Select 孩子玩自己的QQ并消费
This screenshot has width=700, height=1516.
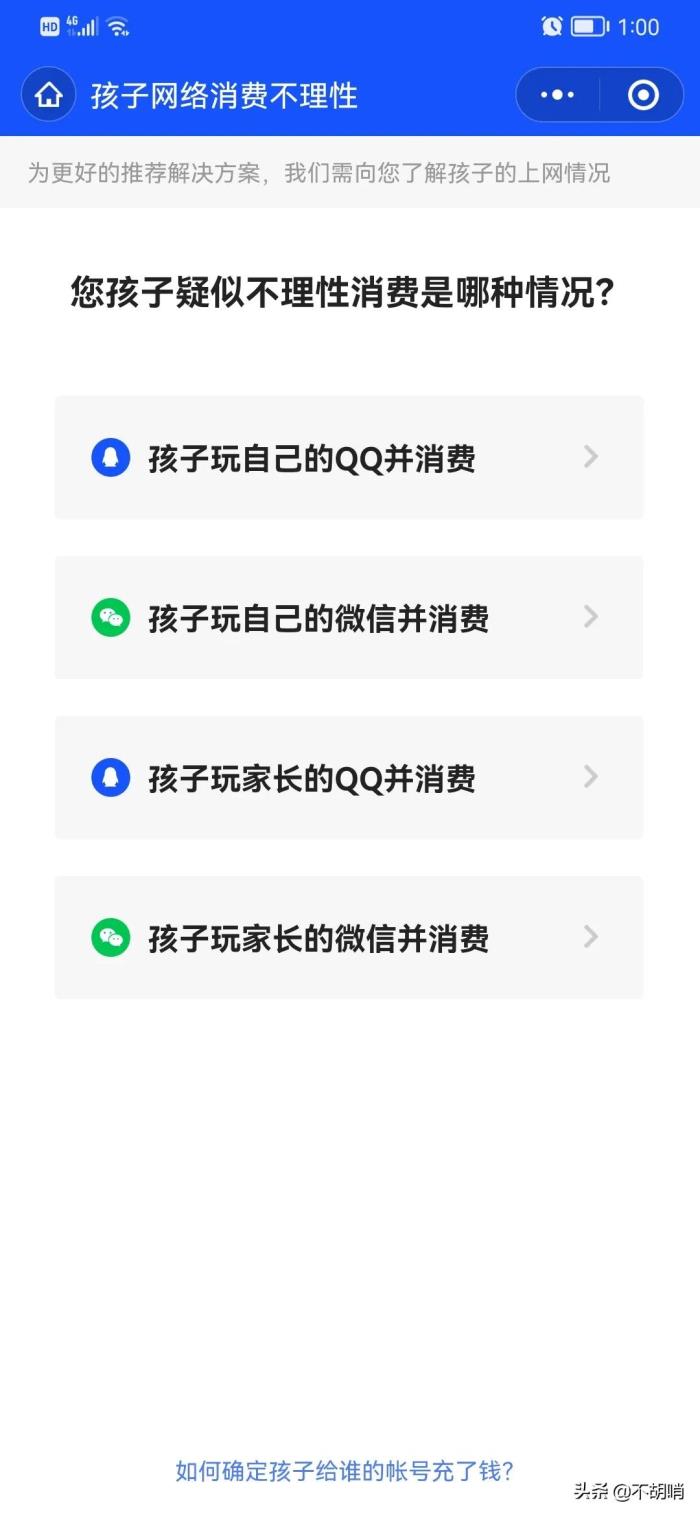[x=349, y=457]
